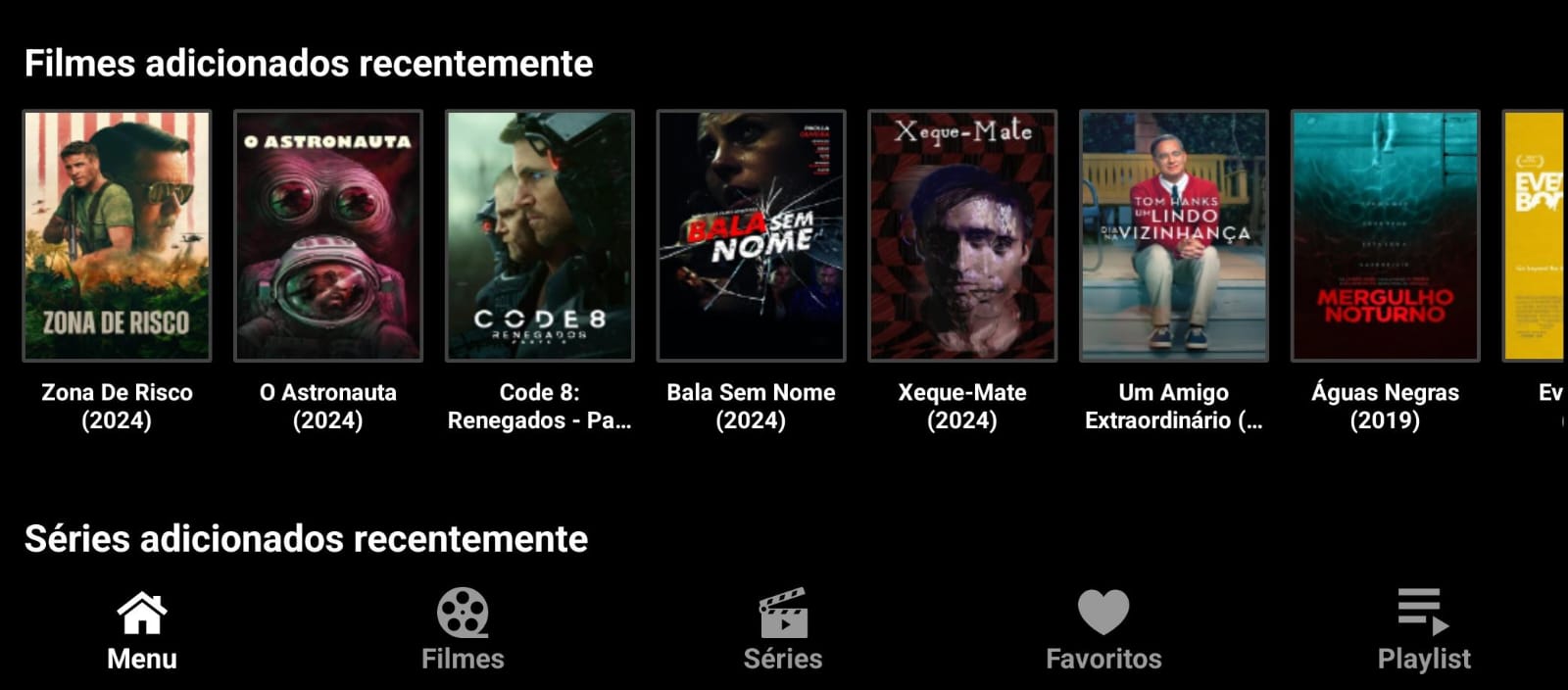Open Águas Negras (2019) movie
This screenshot has width=1568, height=690.
pyautogui.click(x=1385, y=236)
